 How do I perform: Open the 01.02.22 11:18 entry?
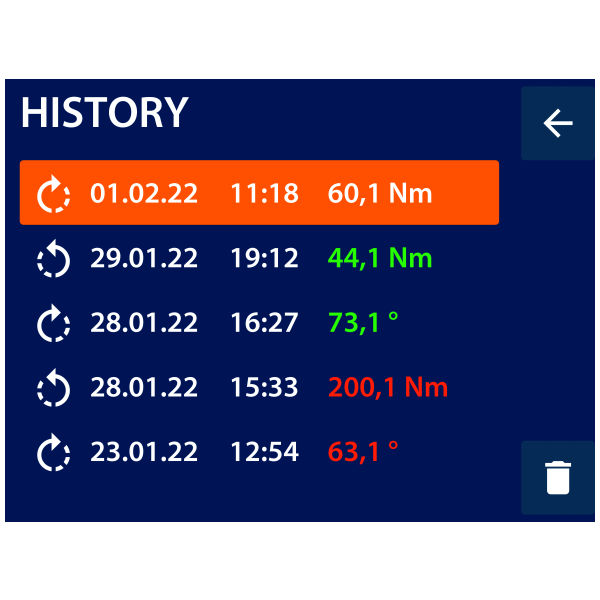tap(259, 193)
